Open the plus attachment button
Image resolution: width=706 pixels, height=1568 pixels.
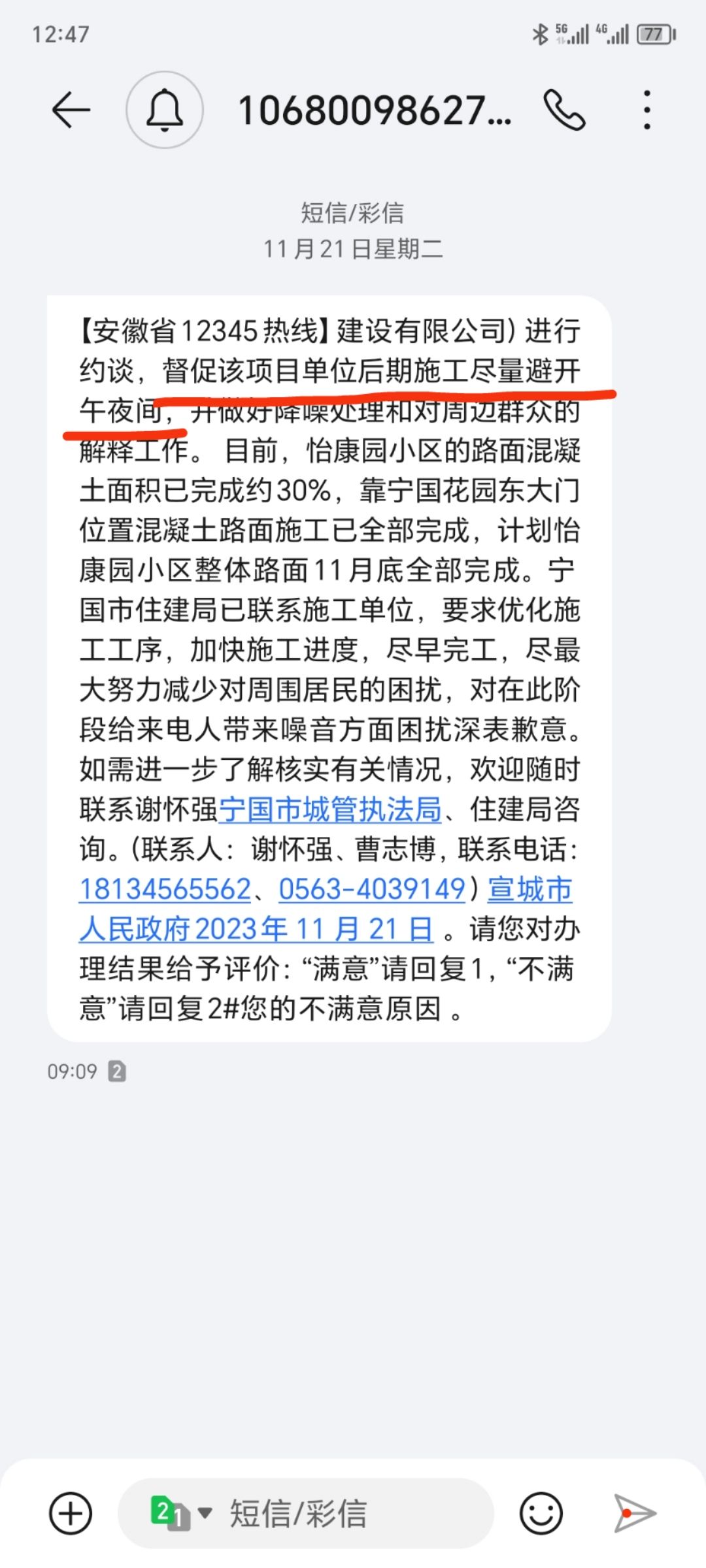point(71,1513)
